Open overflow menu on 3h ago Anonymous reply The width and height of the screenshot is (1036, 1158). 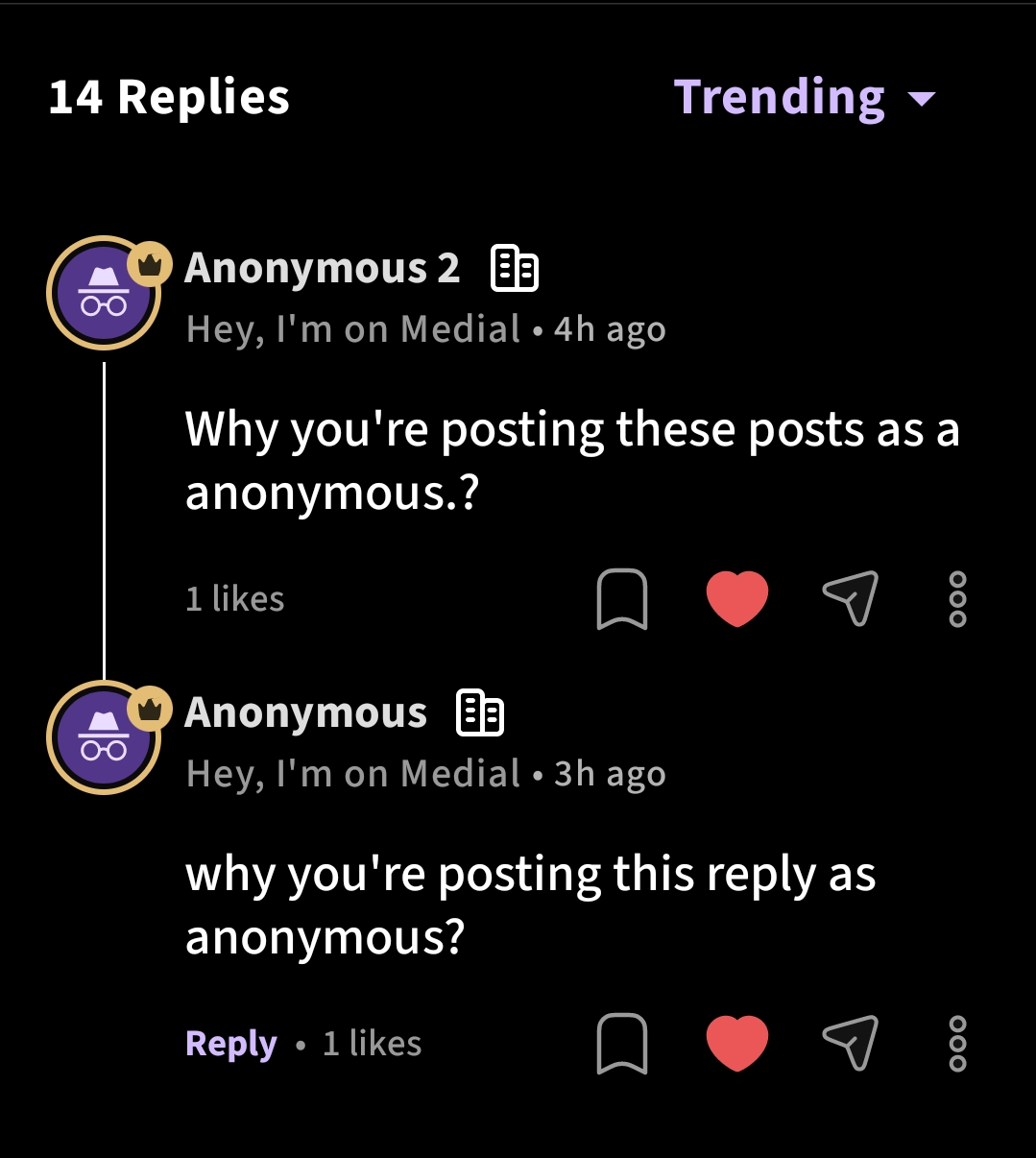(x=957, y=1043)
